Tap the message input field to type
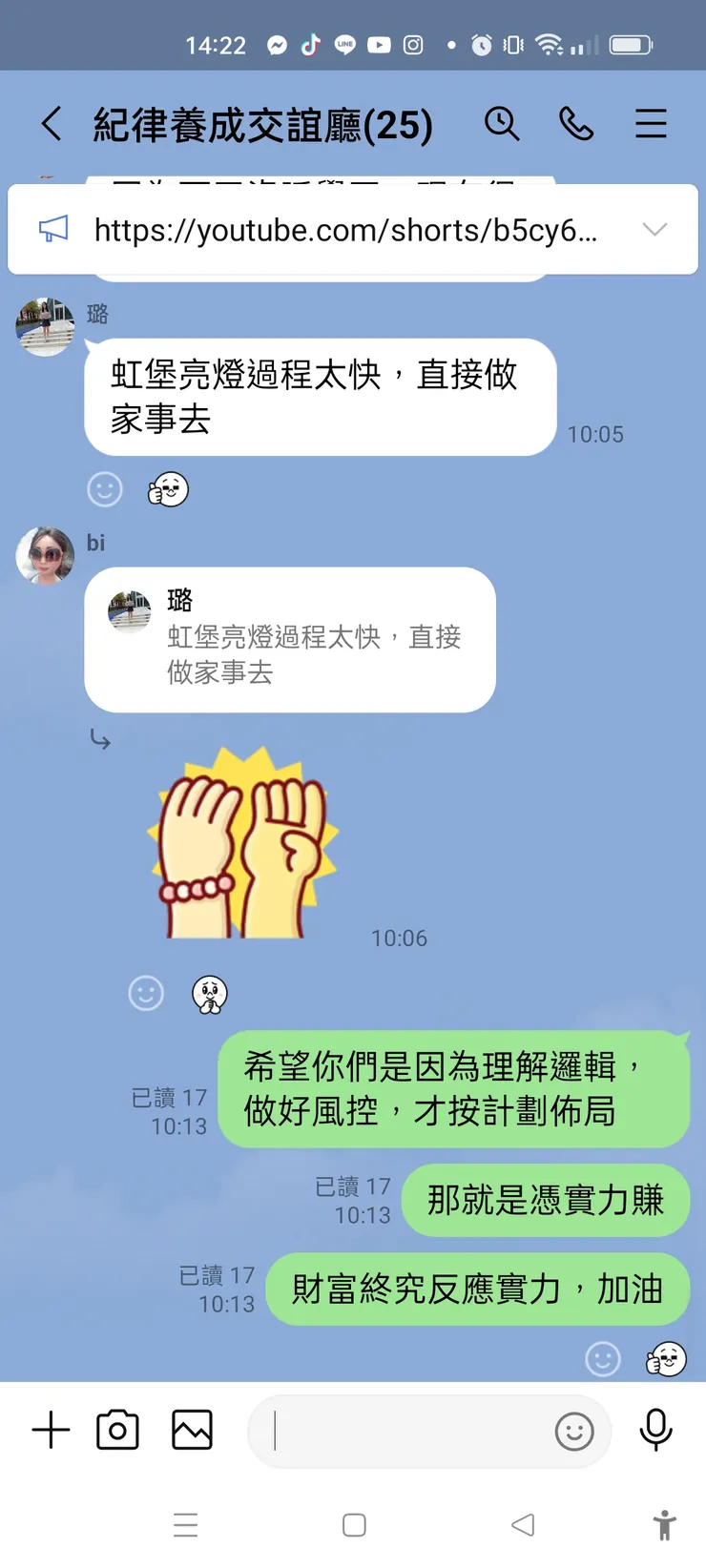 401,1431
